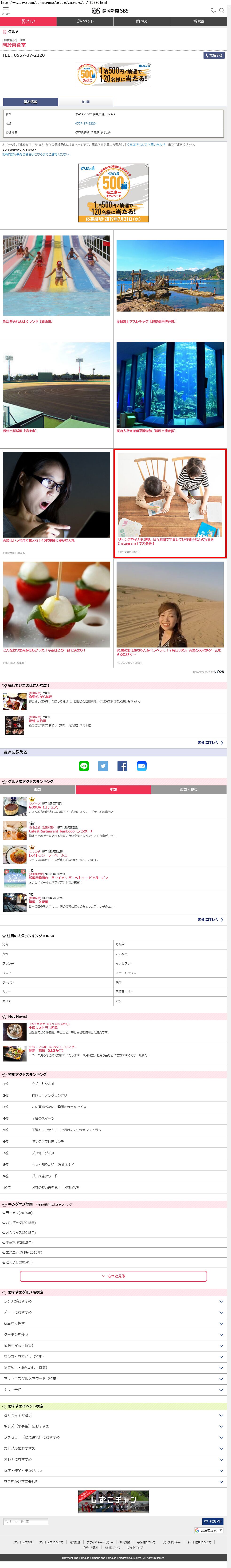Share this page on Facebook
231x1568 pixels.
pos(122,766)
